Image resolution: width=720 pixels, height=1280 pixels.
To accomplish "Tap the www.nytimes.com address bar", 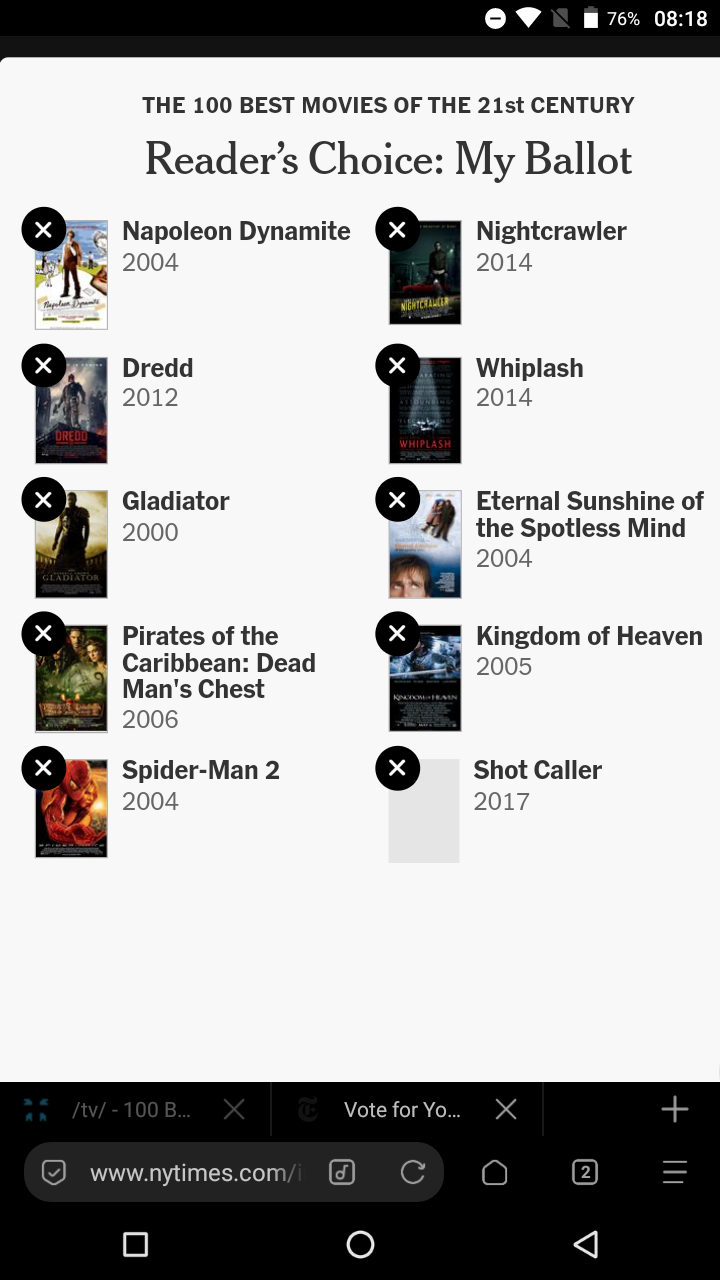I will [x=195, y=1172].
